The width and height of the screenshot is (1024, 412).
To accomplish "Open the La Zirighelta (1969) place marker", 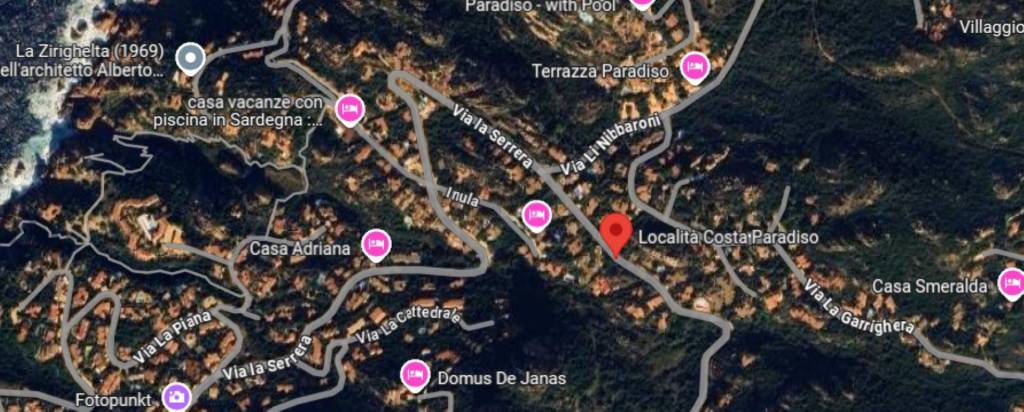I will (189, 59).
